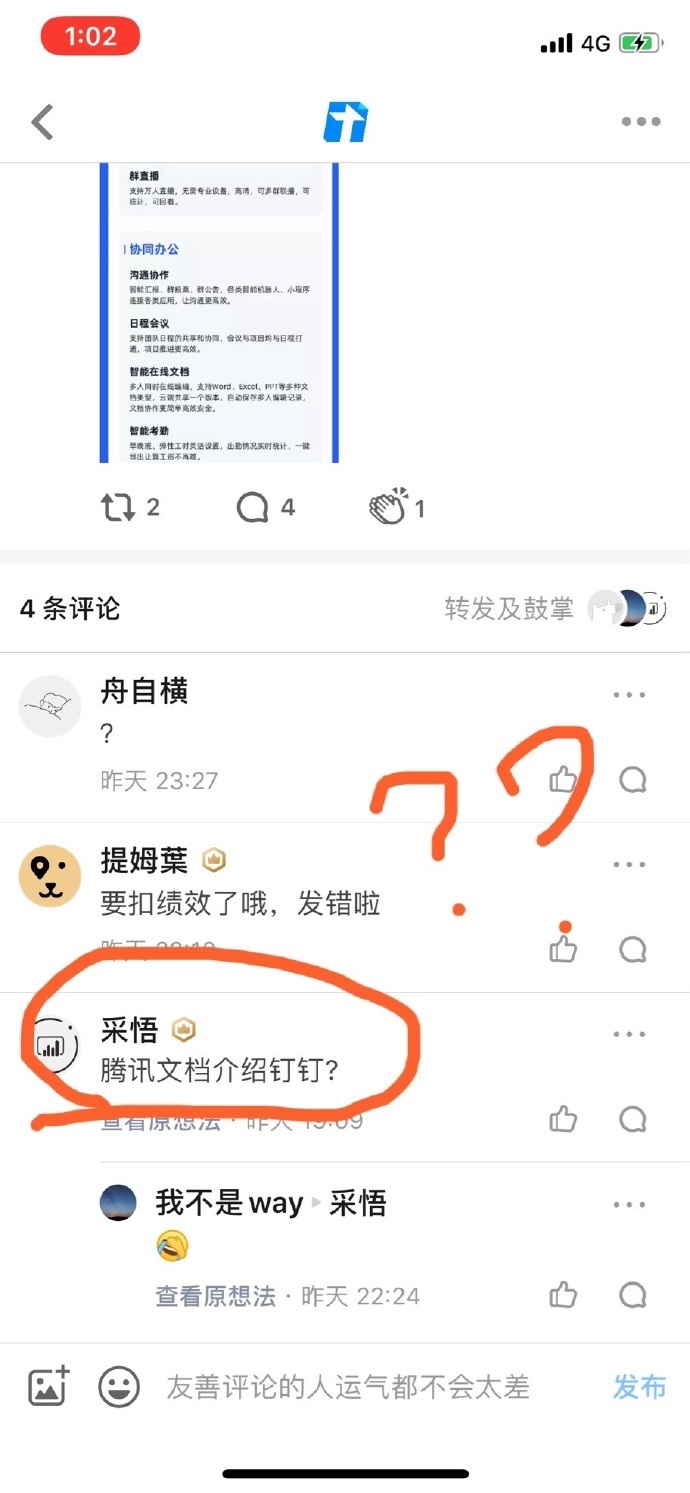The width and height of the screenshot is (690, 1493).
Task: Reply to 舟自横's comment
Action: point(633,780)
